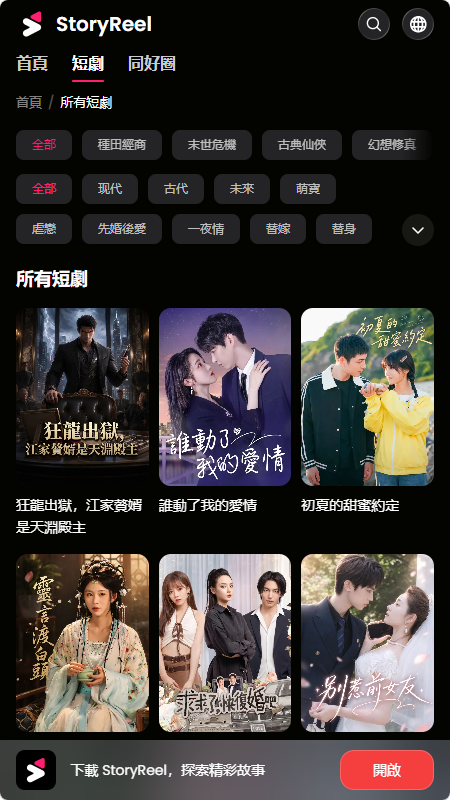Choose the 替嫁 tag chip
450x800 pixels.
coord(278,229)
